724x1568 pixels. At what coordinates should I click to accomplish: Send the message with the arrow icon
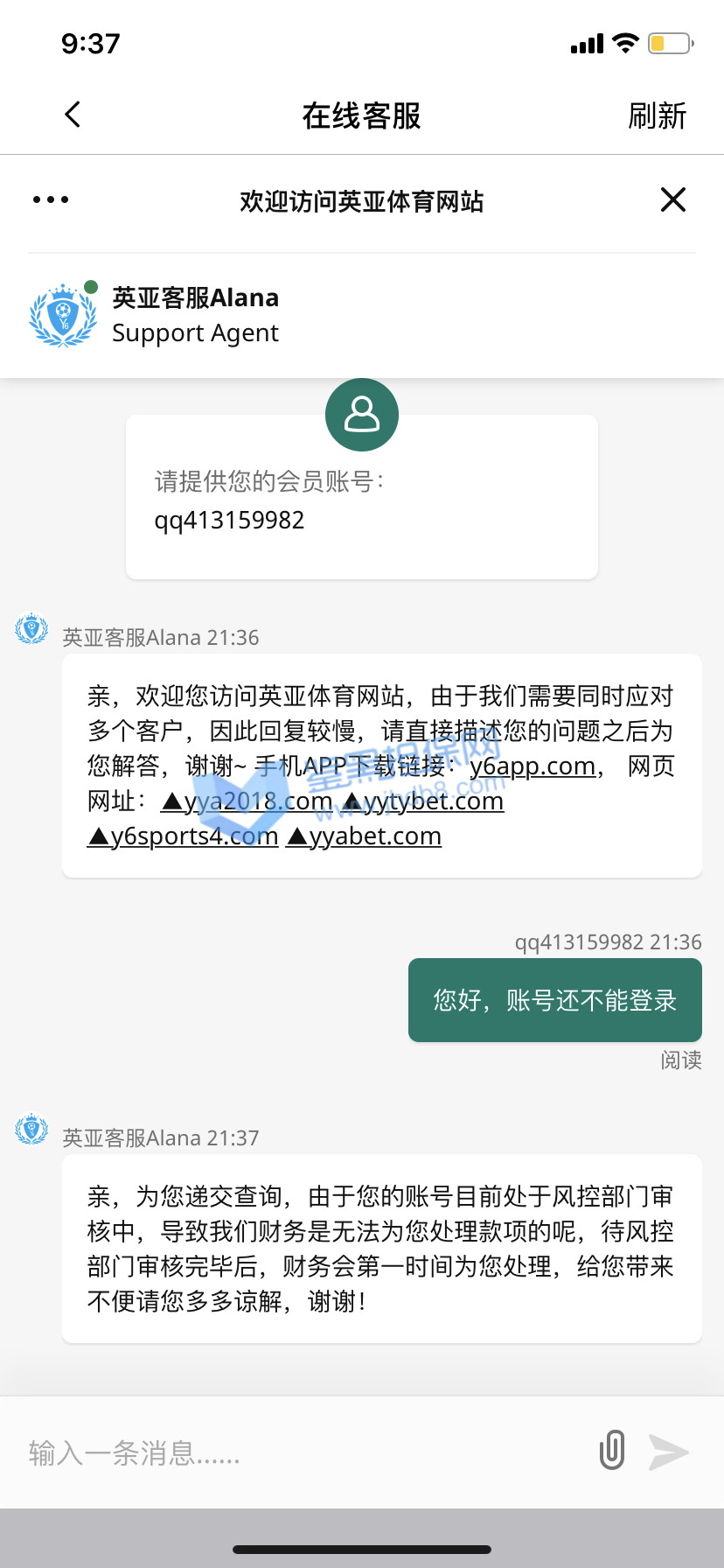(669, 1452)
